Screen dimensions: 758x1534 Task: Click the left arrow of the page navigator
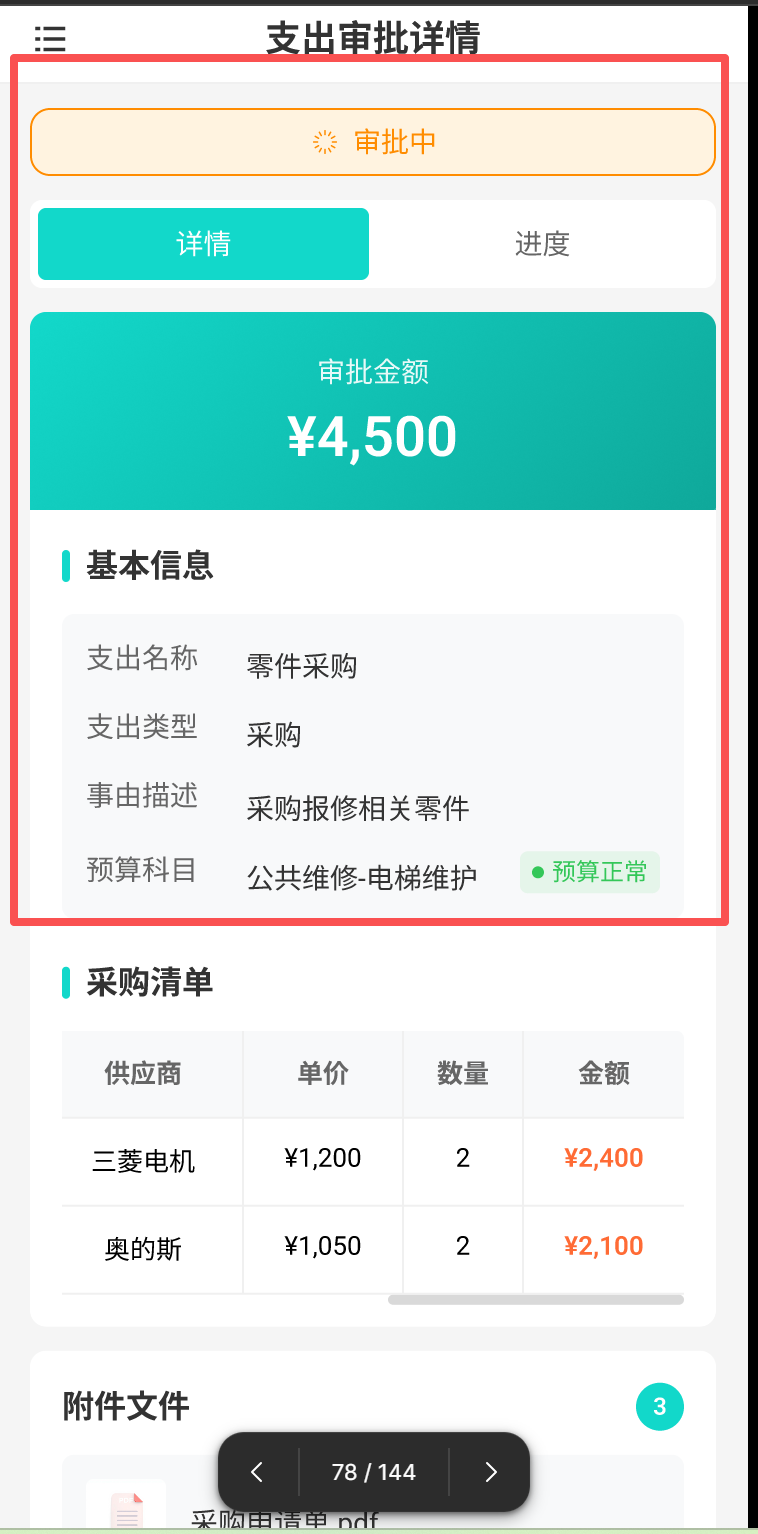pyautogui.click(x=256, y=1472)
